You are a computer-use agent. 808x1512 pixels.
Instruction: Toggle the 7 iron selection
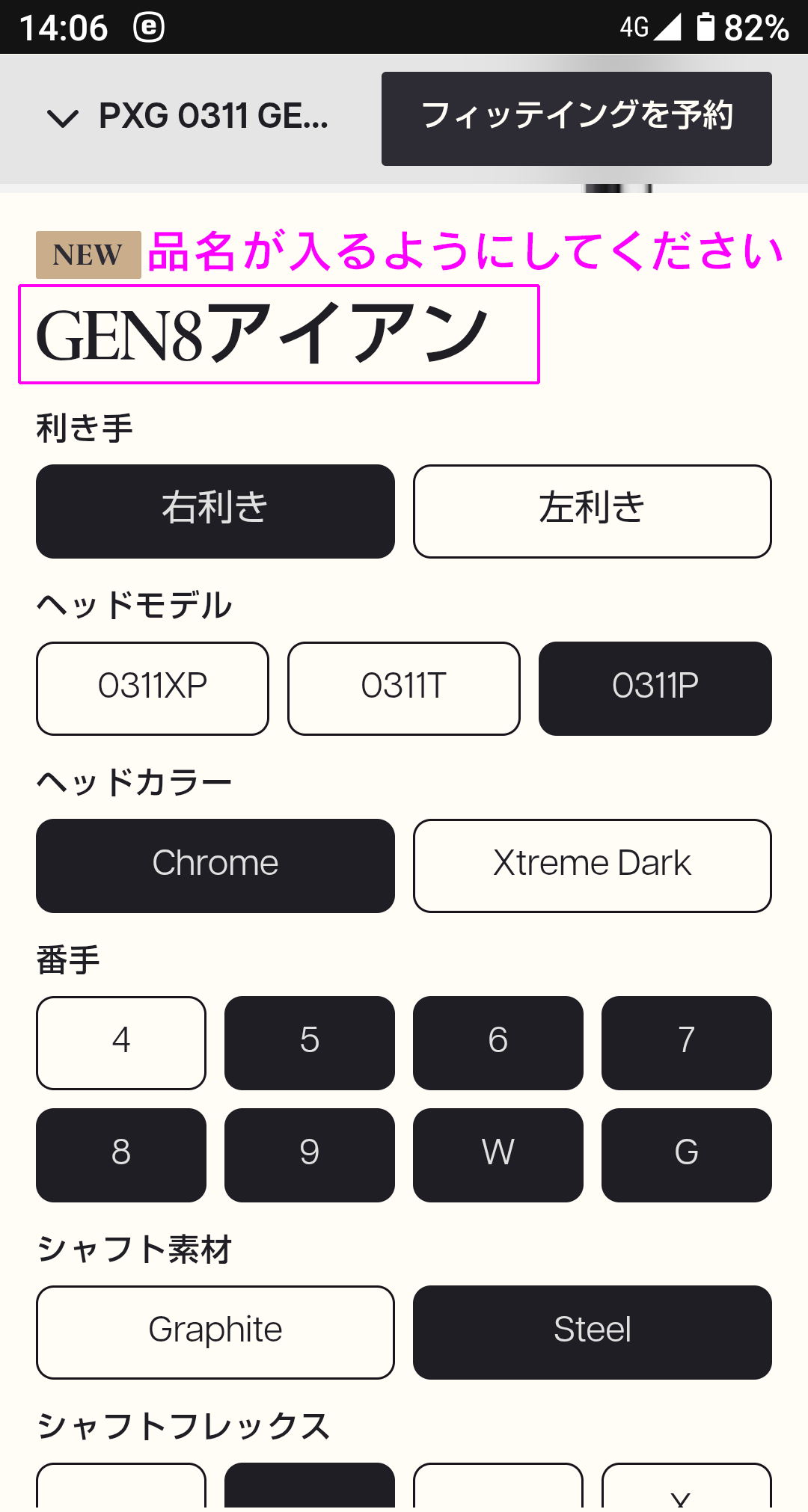click(686, 1042)
